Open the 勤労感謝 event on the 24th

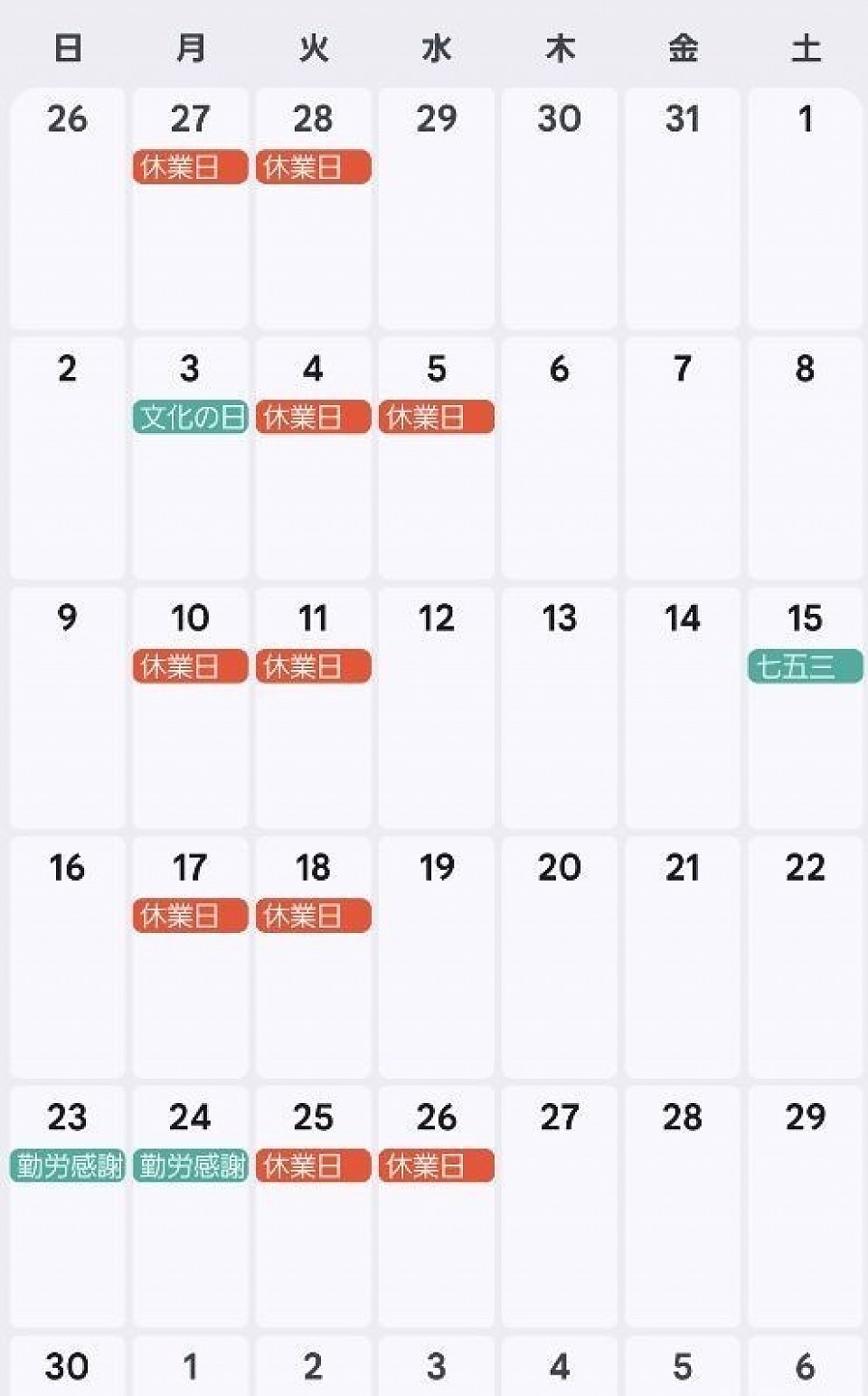click(190, 1165)
